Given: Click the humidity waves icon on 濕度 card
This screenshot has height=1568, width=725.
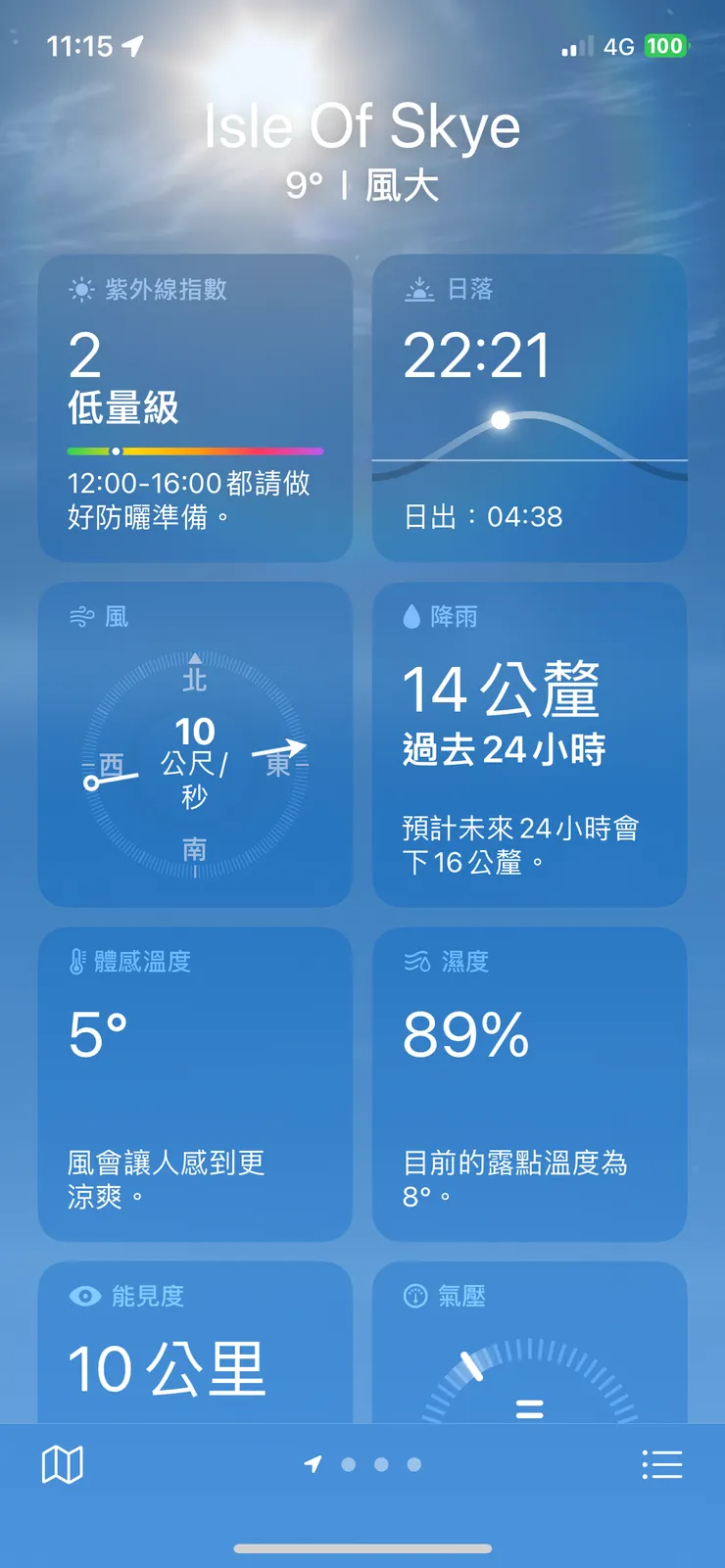Looking at the screenshot, I should [x=417, y=962].
